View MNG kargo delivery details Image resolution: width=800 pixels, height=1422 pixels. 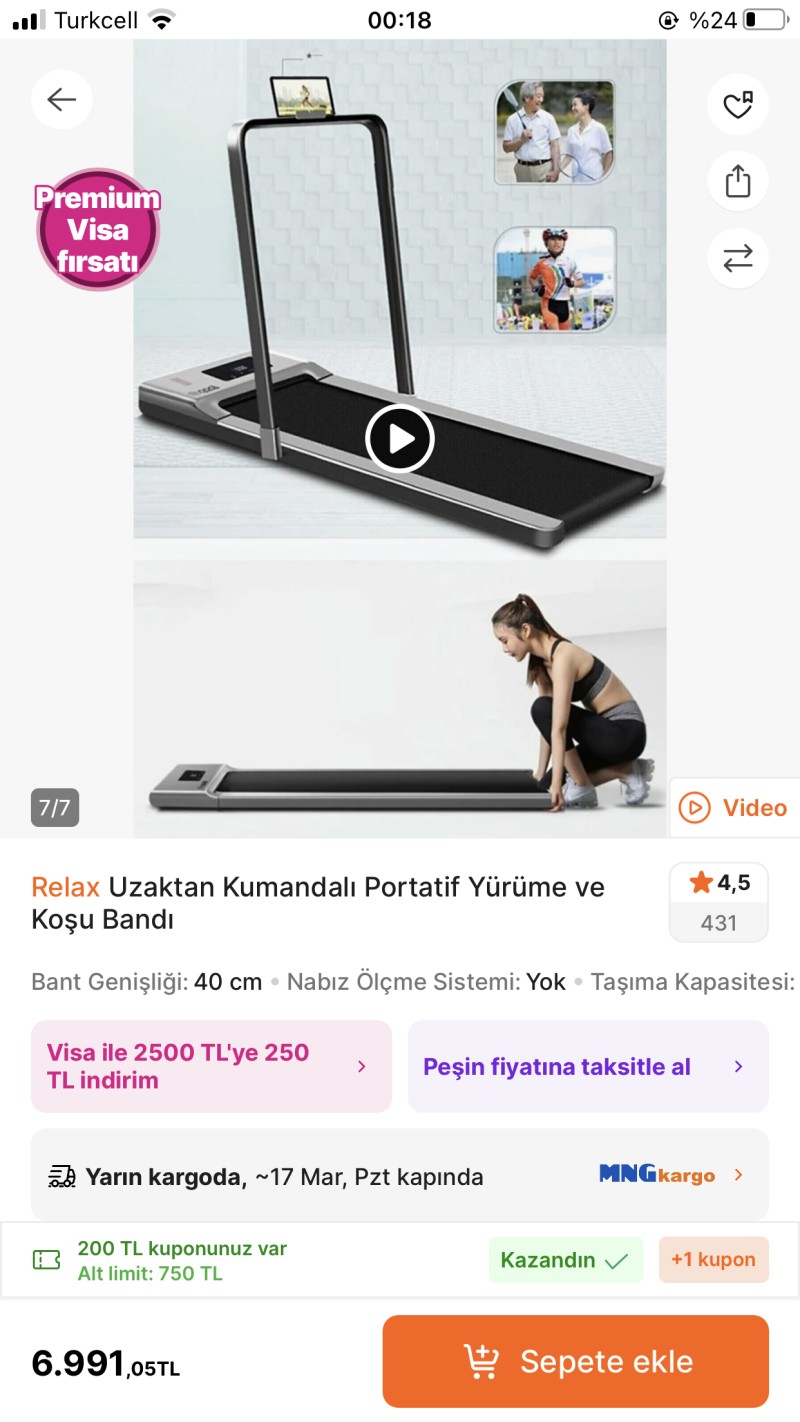click(670, 1175)
